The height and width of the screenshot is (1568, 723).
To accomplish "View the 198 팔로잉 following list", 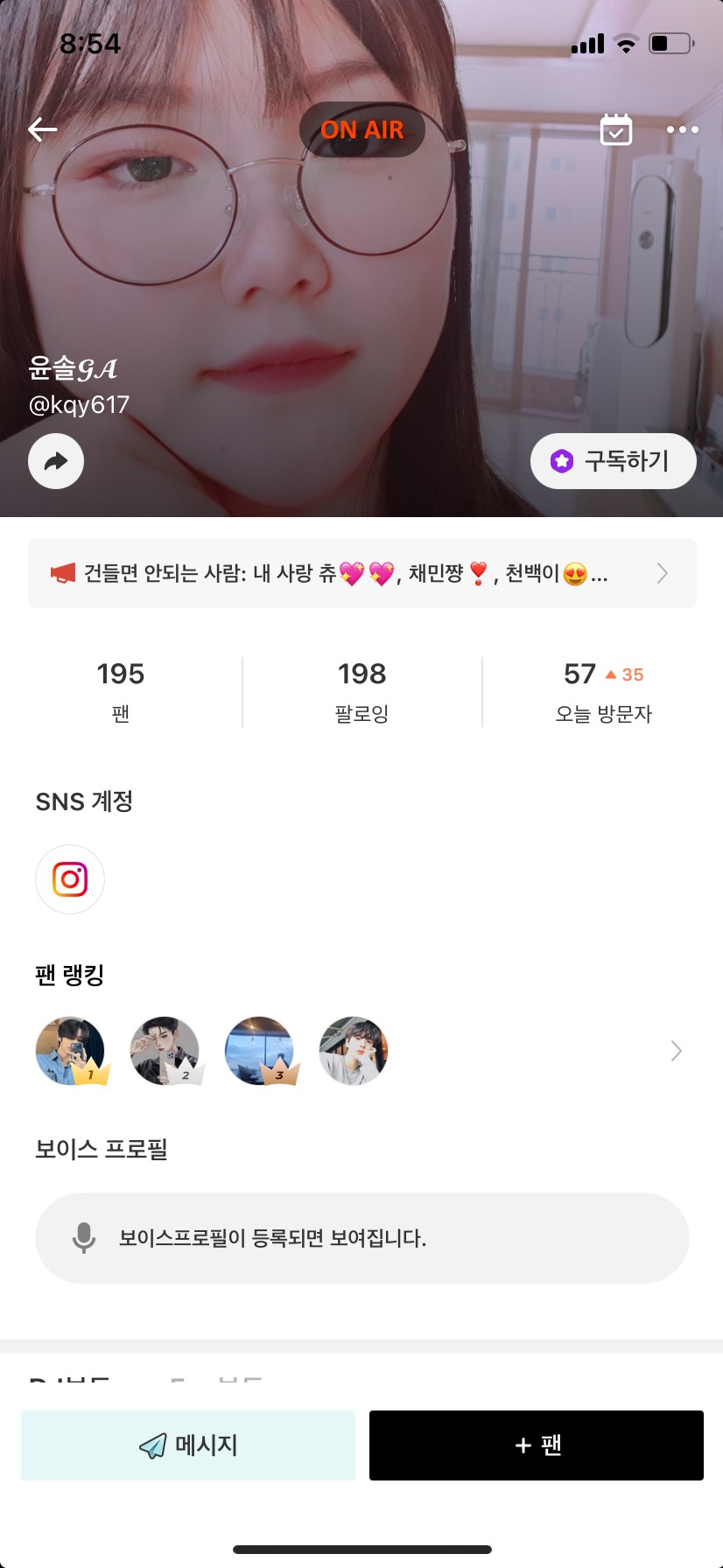I will click(361, 691).
